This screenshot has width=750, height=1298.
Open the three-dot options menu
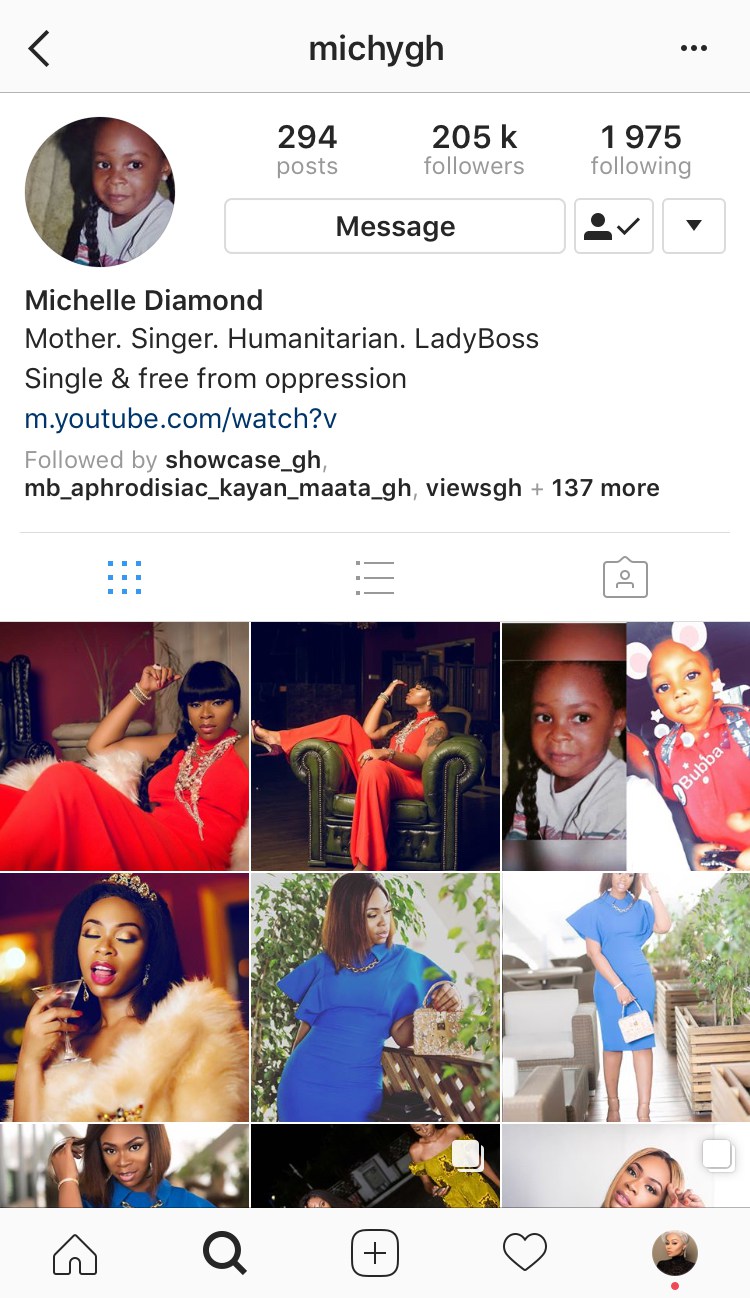coord(693,48)
